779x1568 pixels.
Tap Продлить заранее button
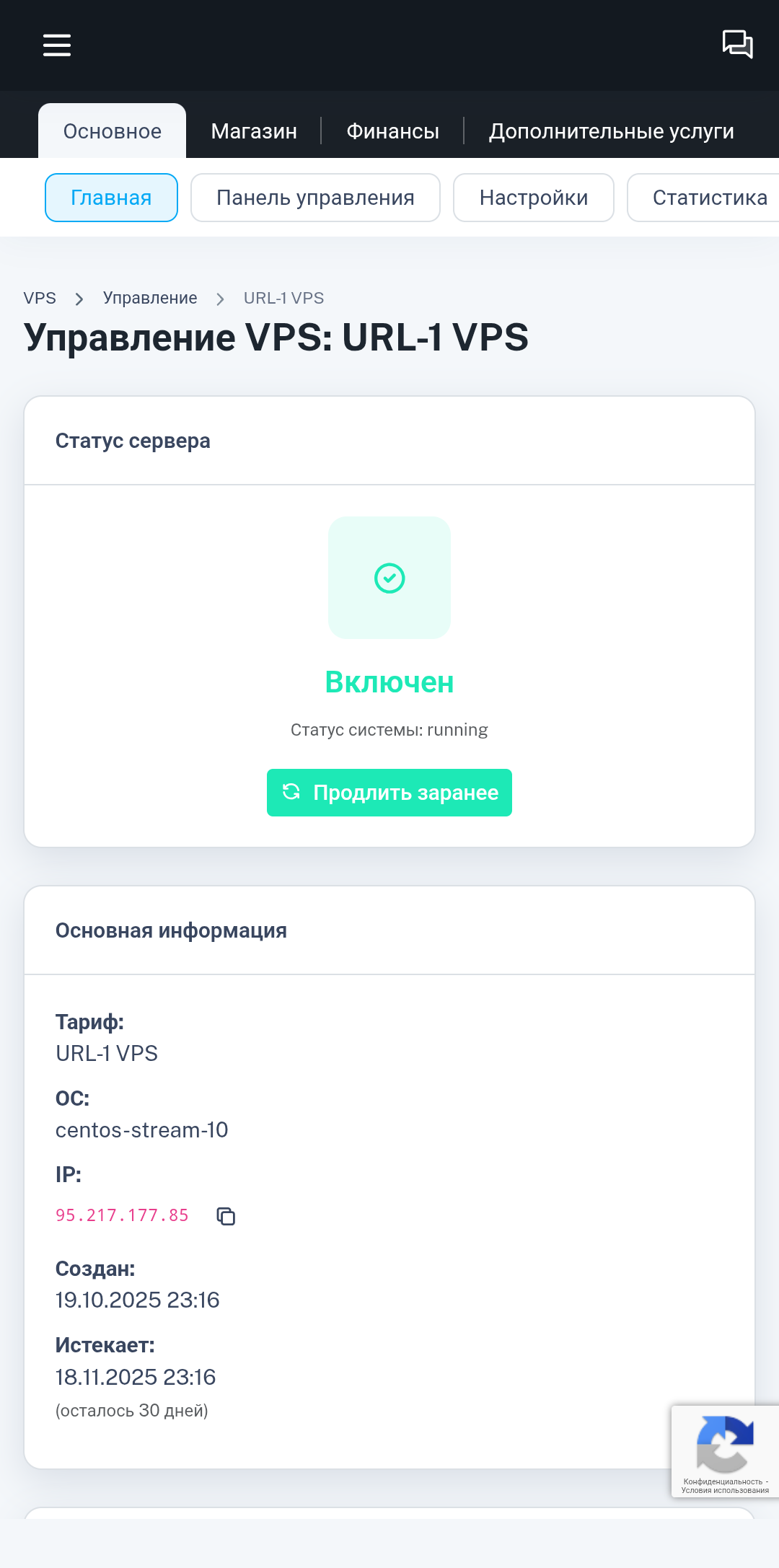coord(389,793)
